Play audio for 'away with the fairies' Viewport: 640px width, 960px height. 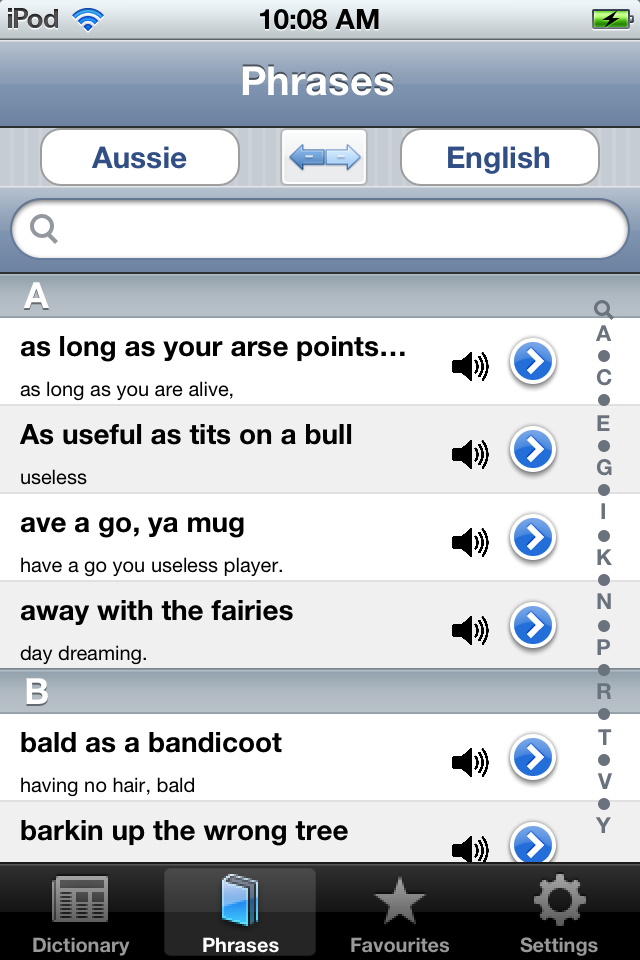coord(469,631)
